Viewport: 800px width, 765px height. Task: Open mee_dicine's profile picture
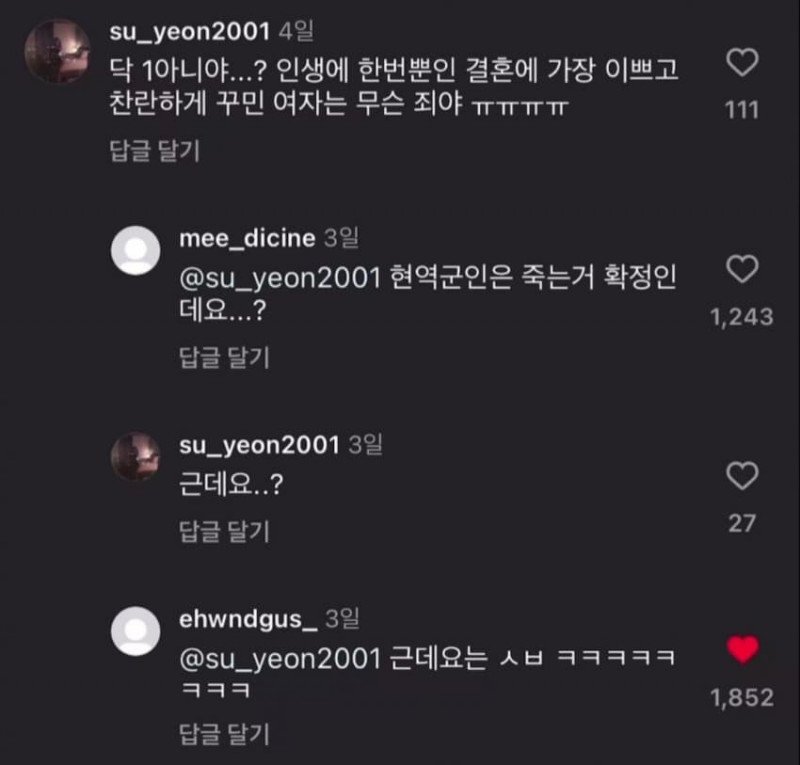134,250
